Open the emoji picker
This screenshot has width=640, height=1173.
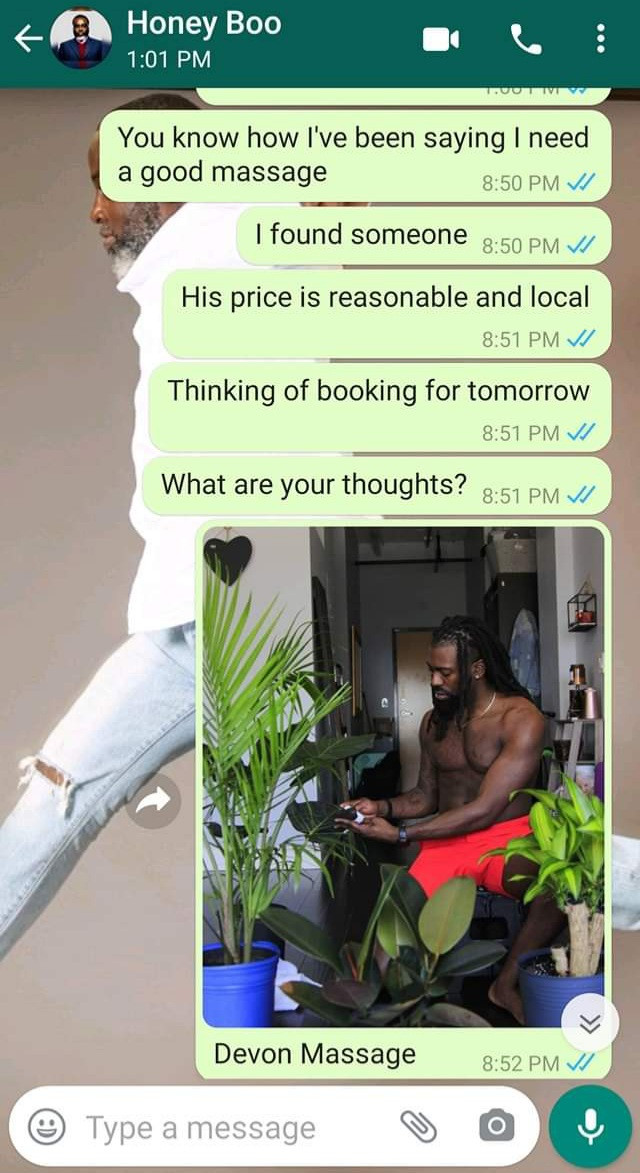46,1127
